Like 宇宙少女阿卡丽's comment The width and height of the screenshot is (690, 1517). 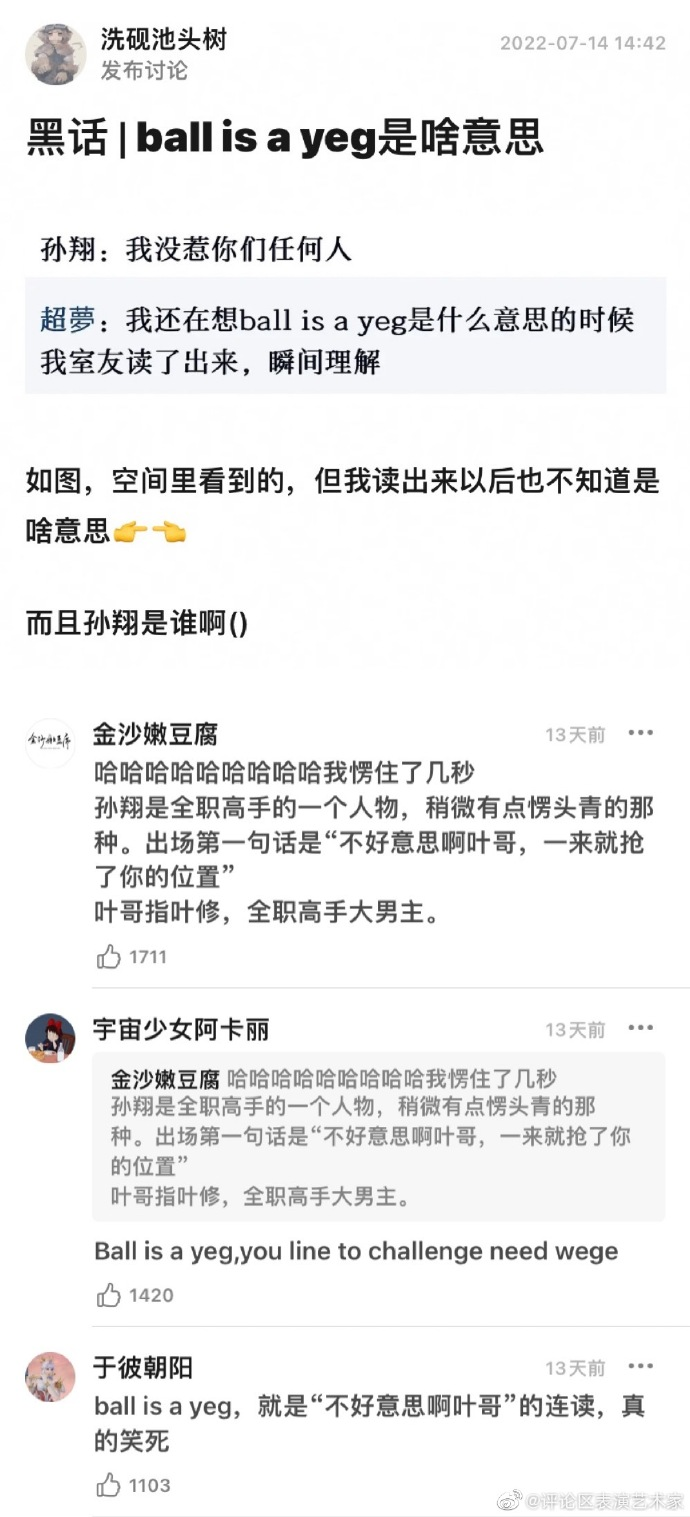(109, 1295)
